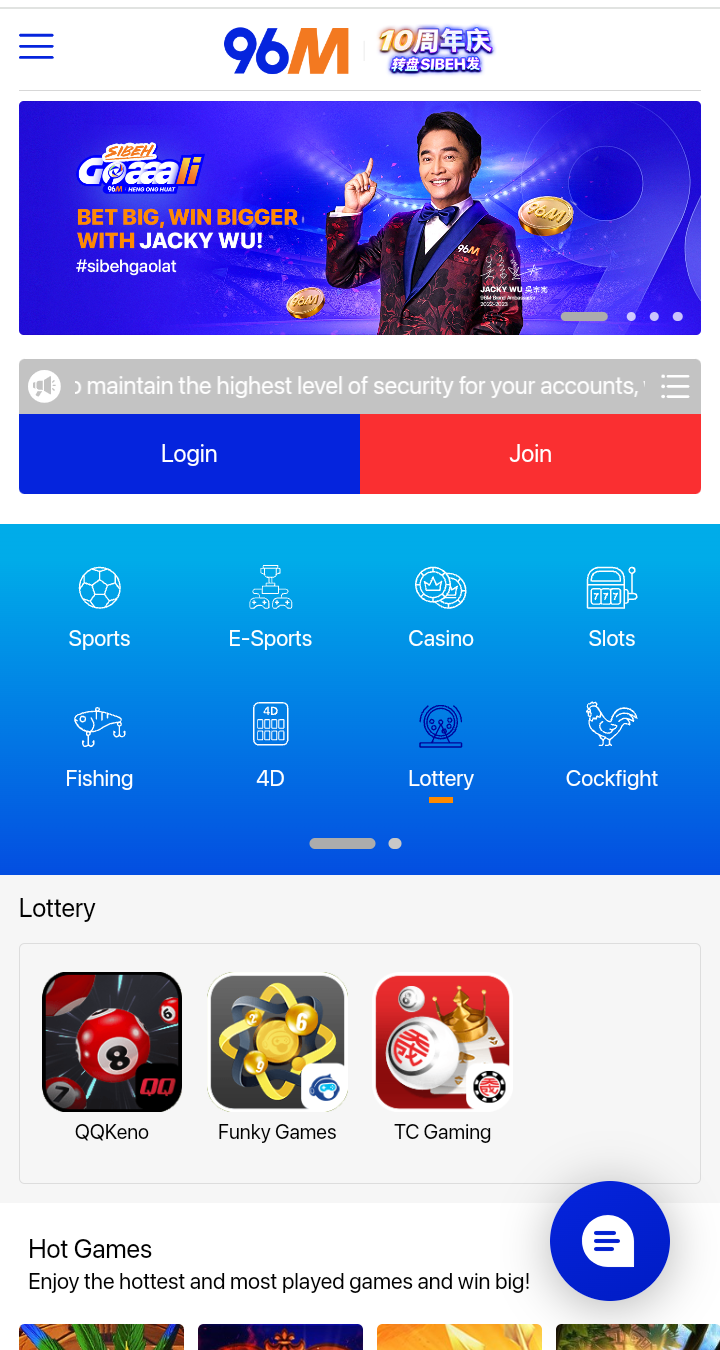Jump to the second banner slide dot
720x1350 pixels.
[631, 317]
